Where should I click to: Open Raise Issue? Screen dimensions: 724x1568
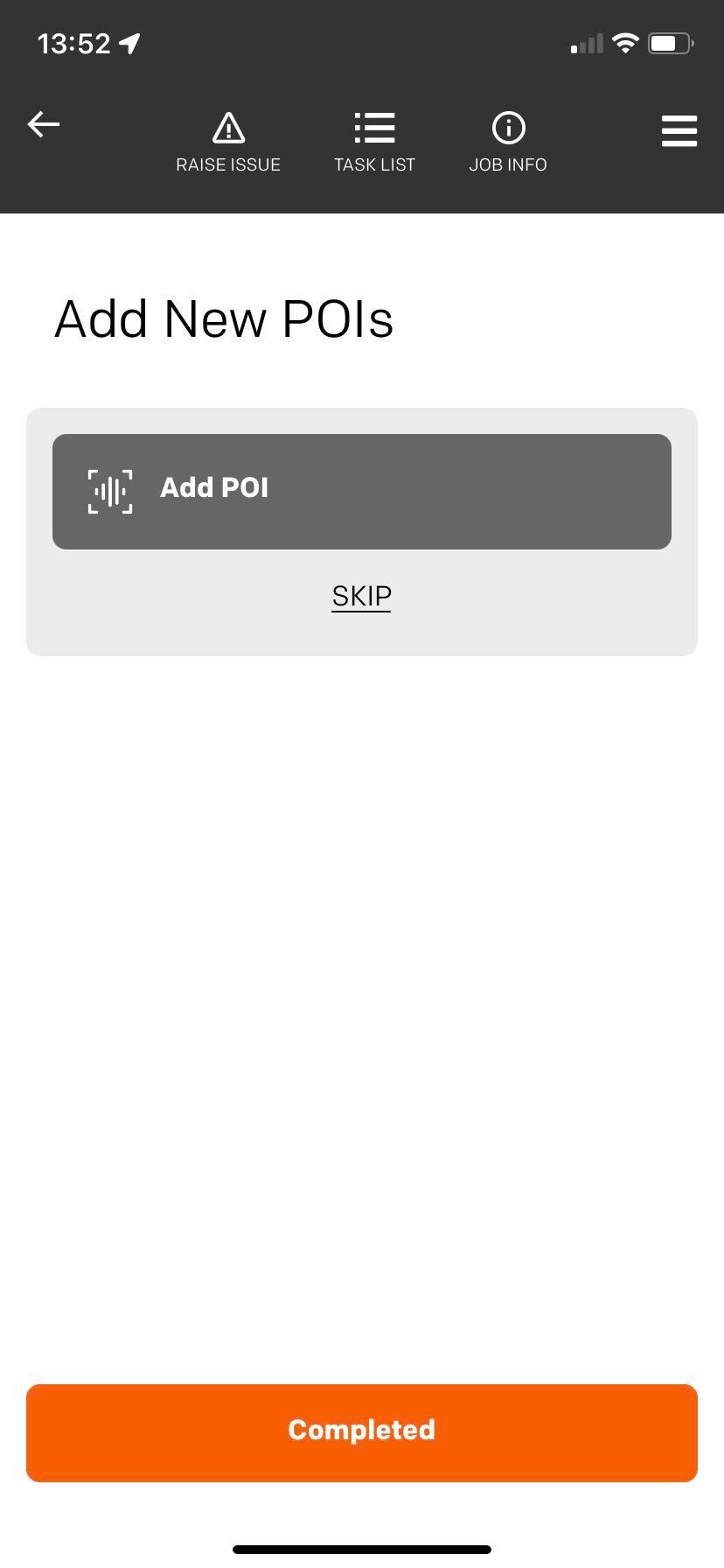[228, 143]
